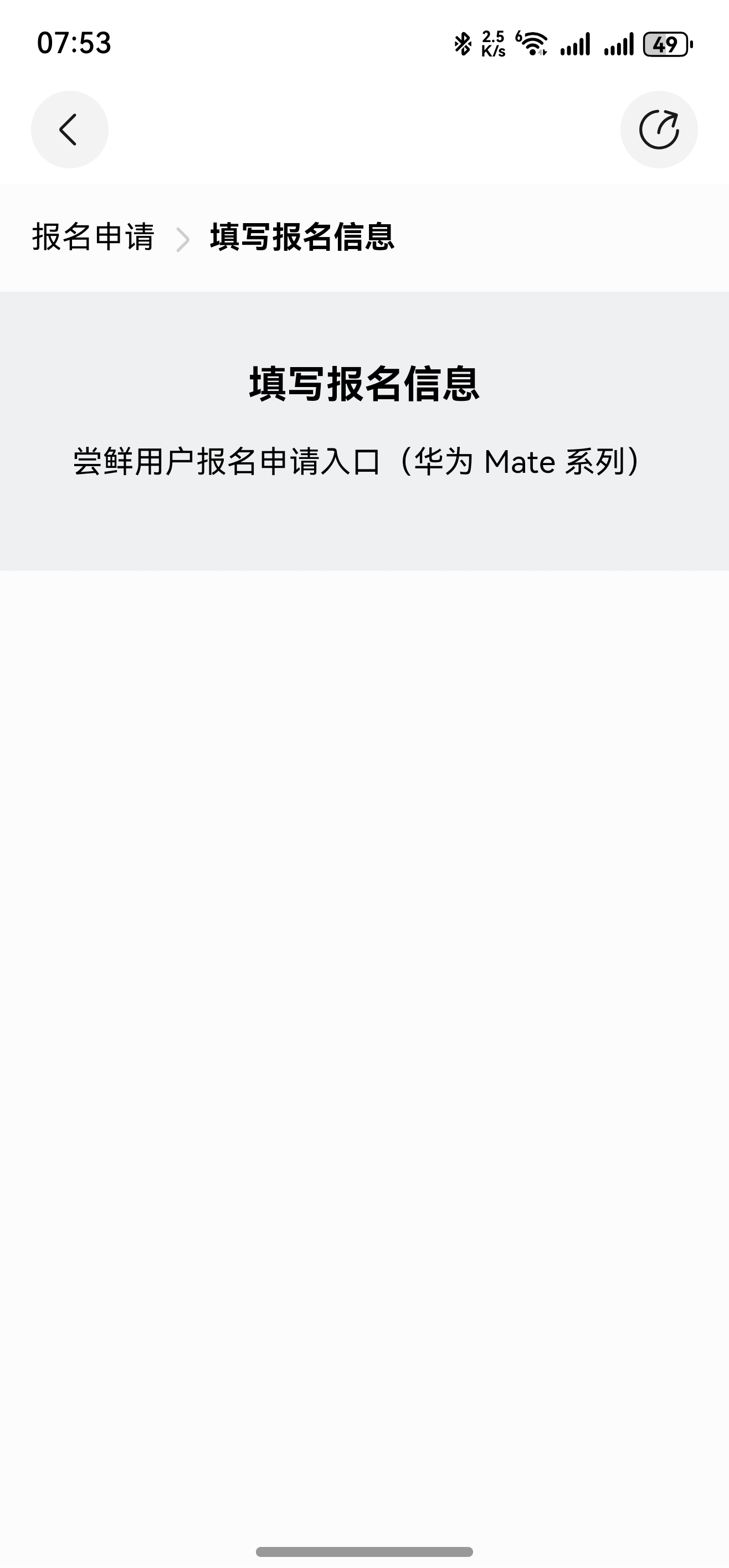The width and height of the screenshot is (729, 1568).
Task: Go back using the top-left arrow
Action: [69, 130]
